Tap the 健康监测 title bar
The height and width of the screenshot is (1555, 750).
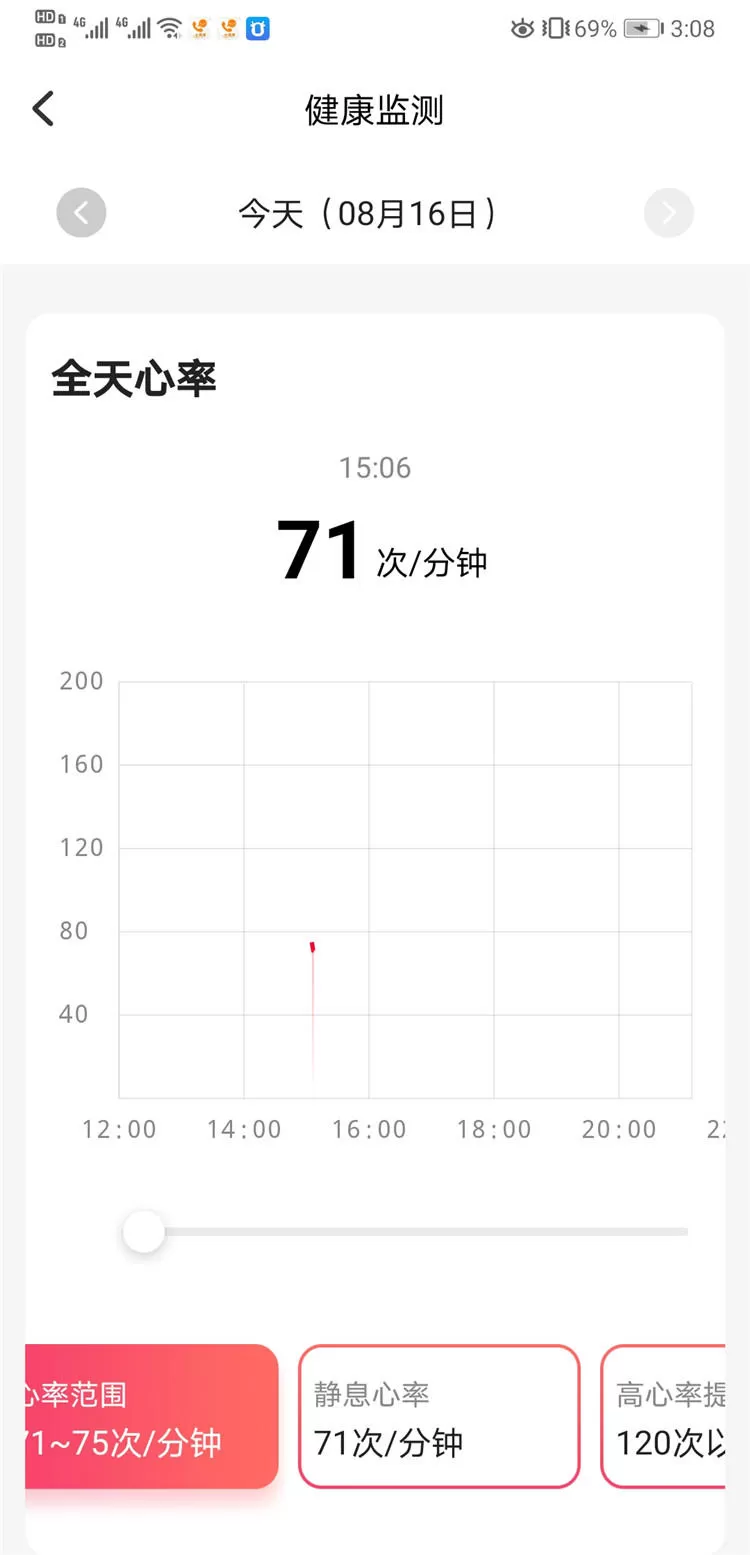point(375,111)
